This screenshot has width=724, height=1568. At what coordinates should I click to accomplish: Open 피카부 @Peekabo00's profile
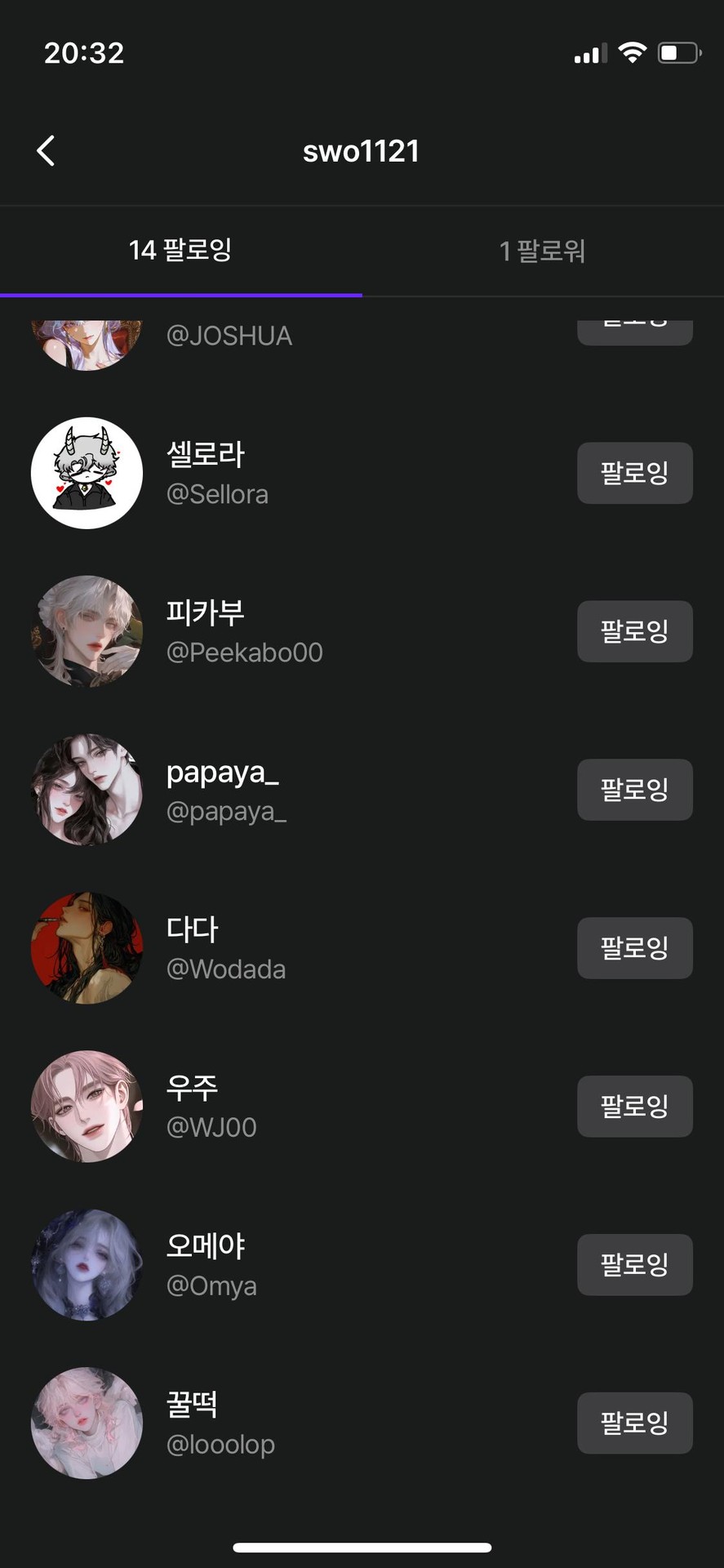243,631
